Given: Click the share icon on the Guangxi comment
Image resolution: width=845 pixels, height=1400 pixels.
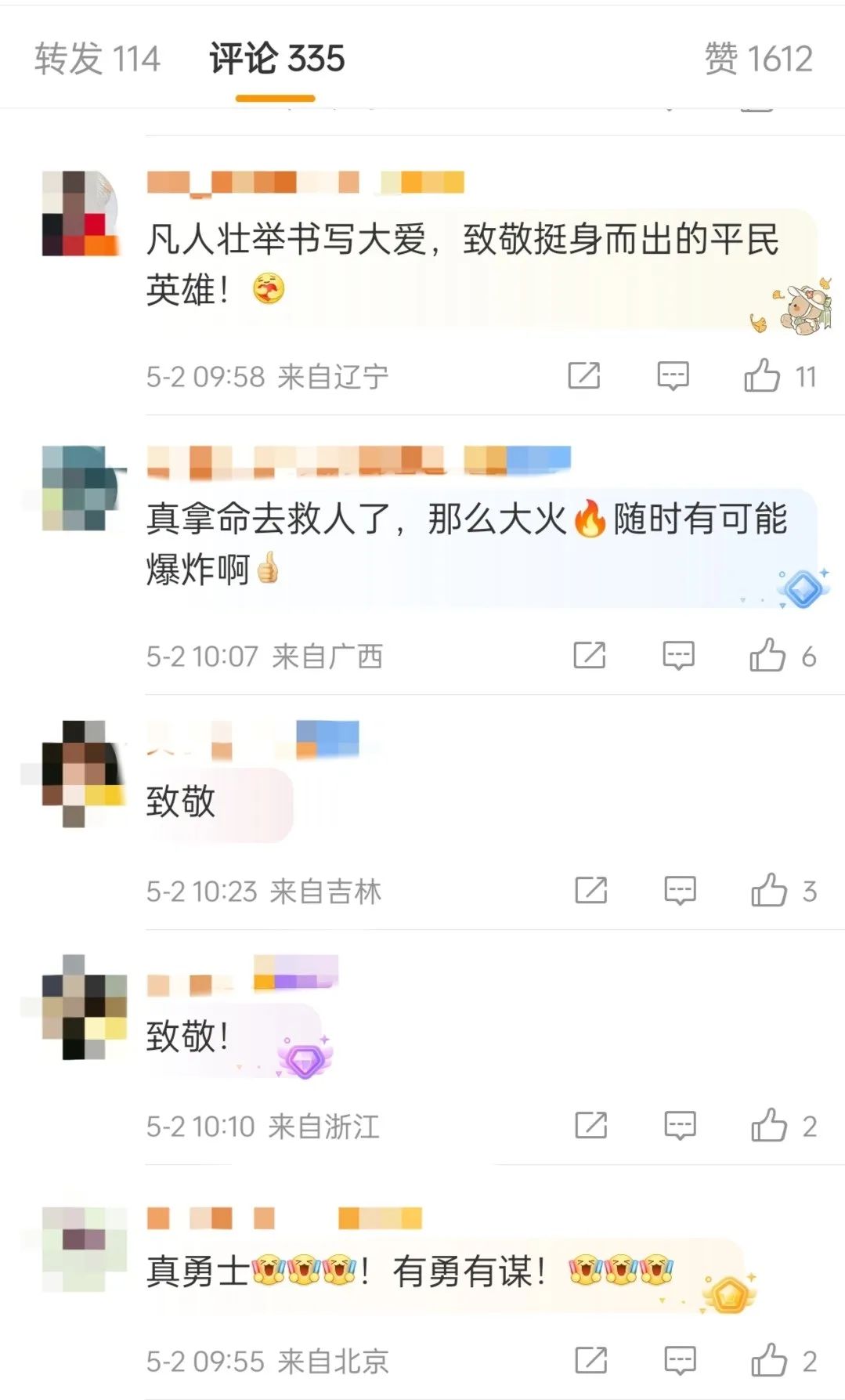Looking at the screenshot, I should click(x=590, y=657).
